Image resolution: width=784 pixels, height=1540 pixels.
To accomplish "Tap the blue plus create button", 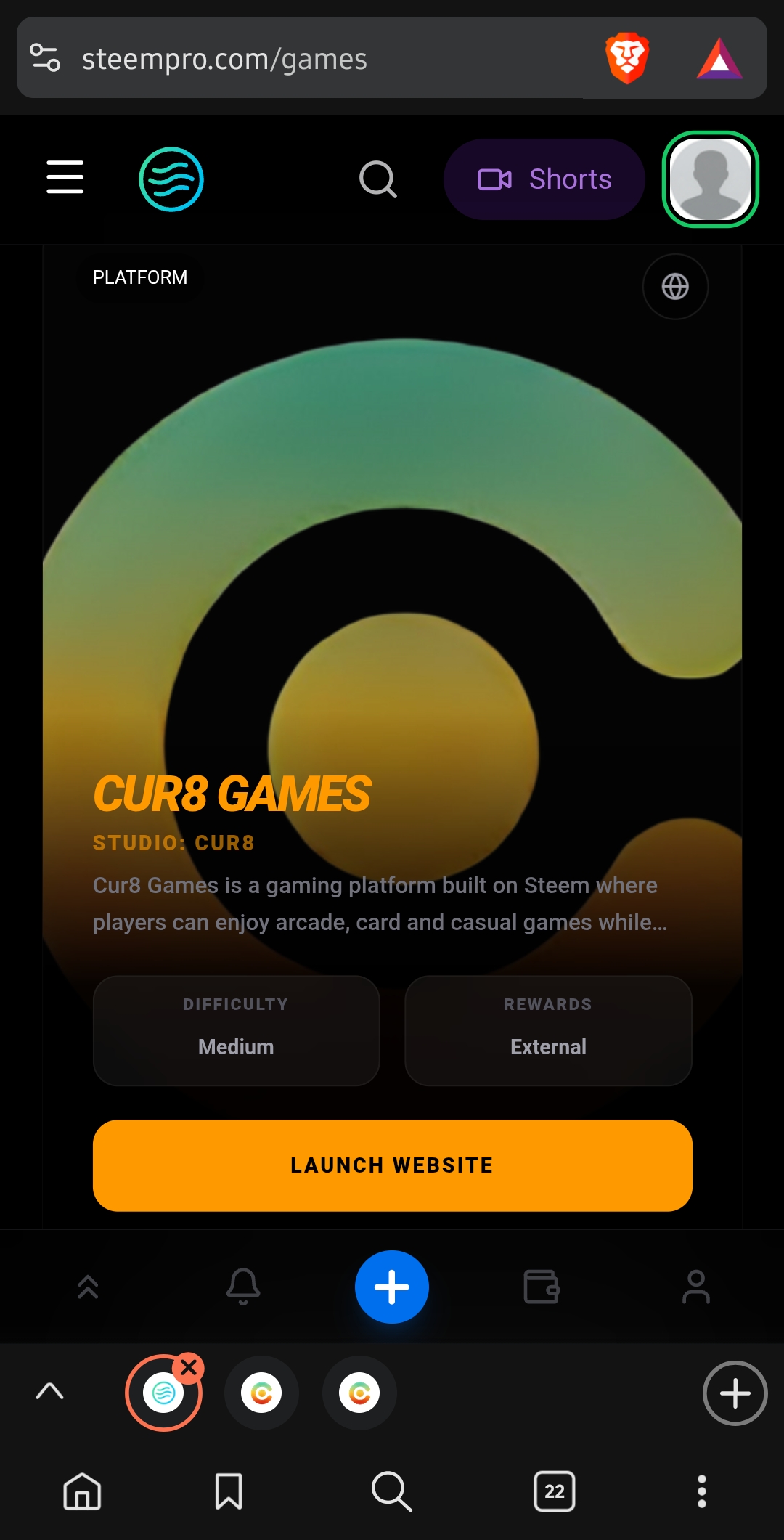I will pos(392,1287).
